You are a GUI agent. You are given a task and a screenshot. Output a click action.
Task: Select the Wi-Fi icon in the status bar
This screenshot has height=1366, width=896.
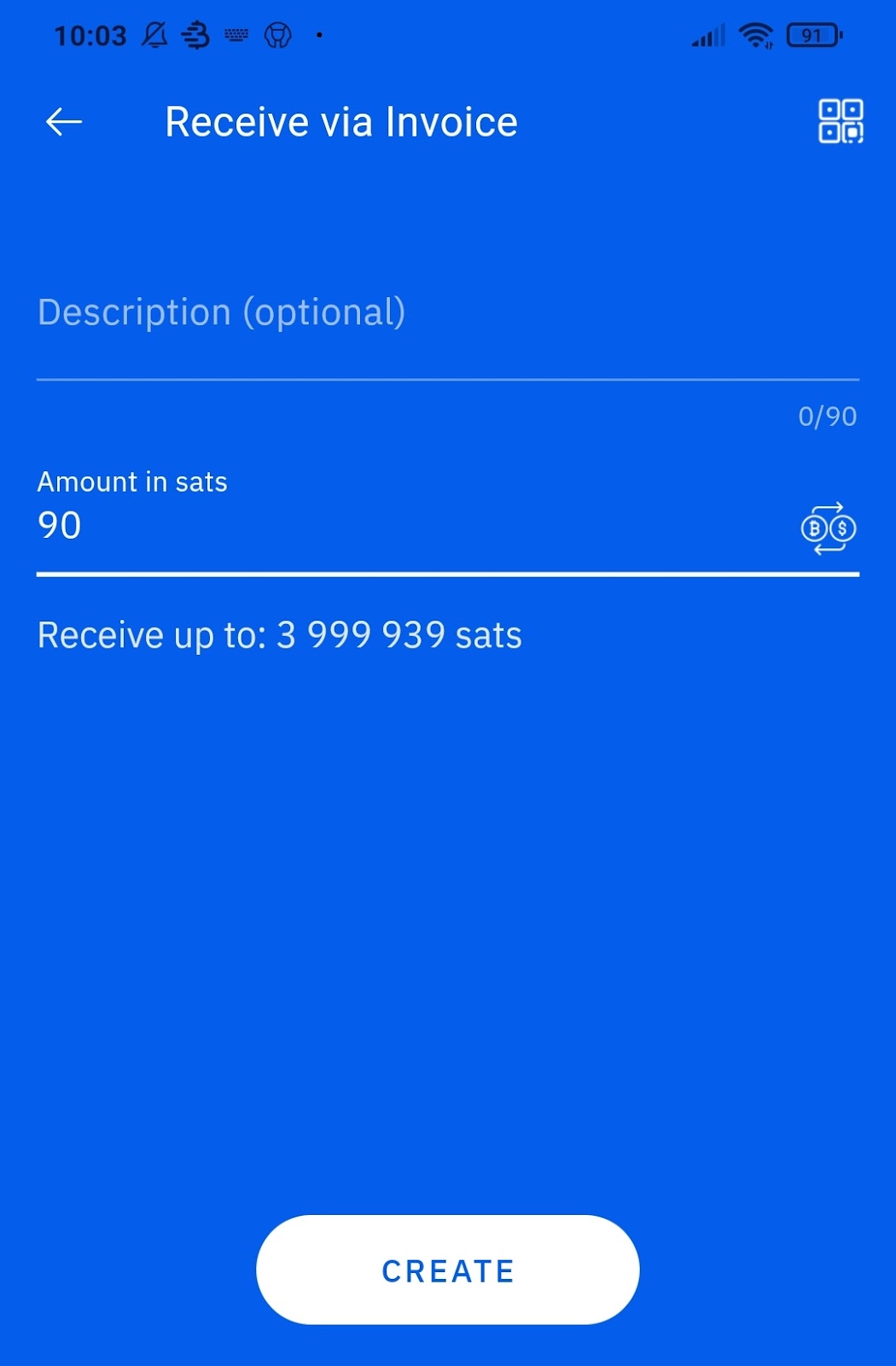coord(754,35)
